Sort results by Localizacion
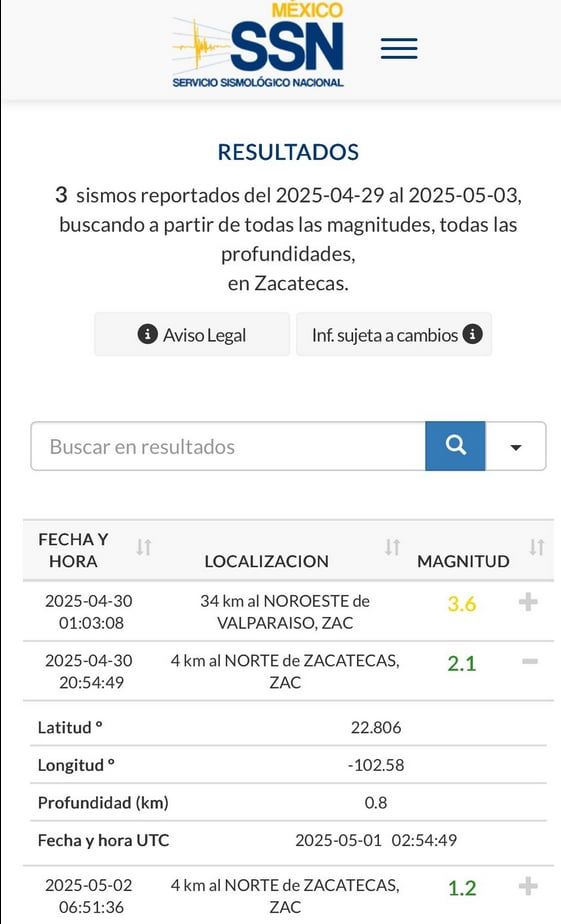The image size is (561, 924). tap(392, 547)
